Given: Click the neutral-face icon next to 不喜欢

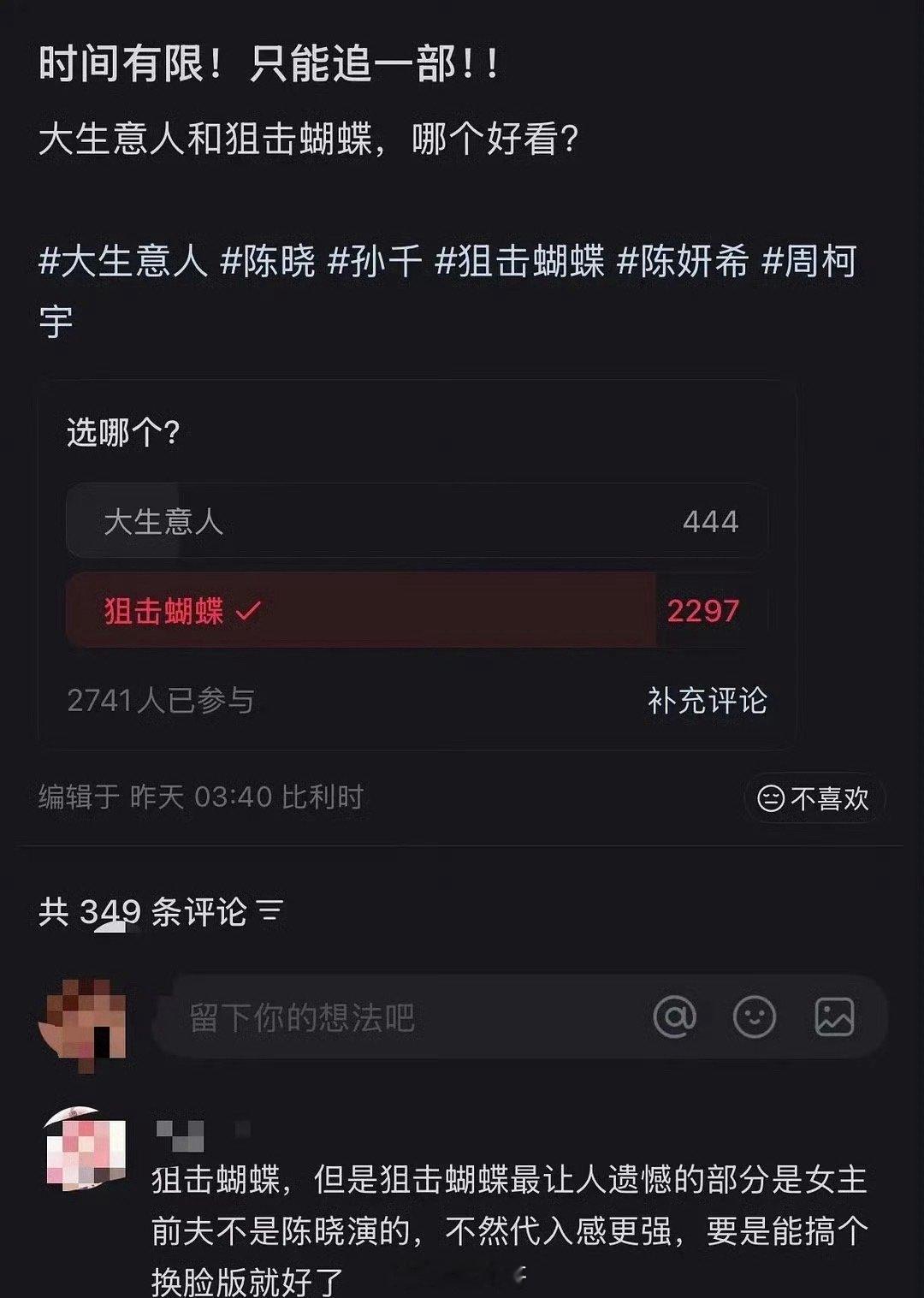Looking at the screenshot, I should (769, 797).
